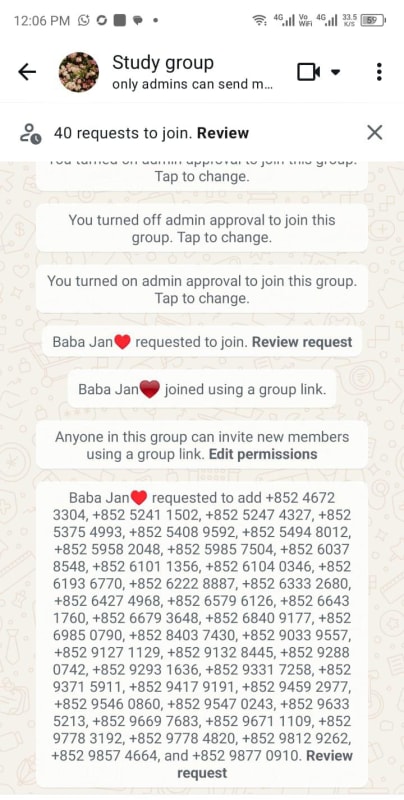Review request to add the +852 numbers

tap(265, 764)
